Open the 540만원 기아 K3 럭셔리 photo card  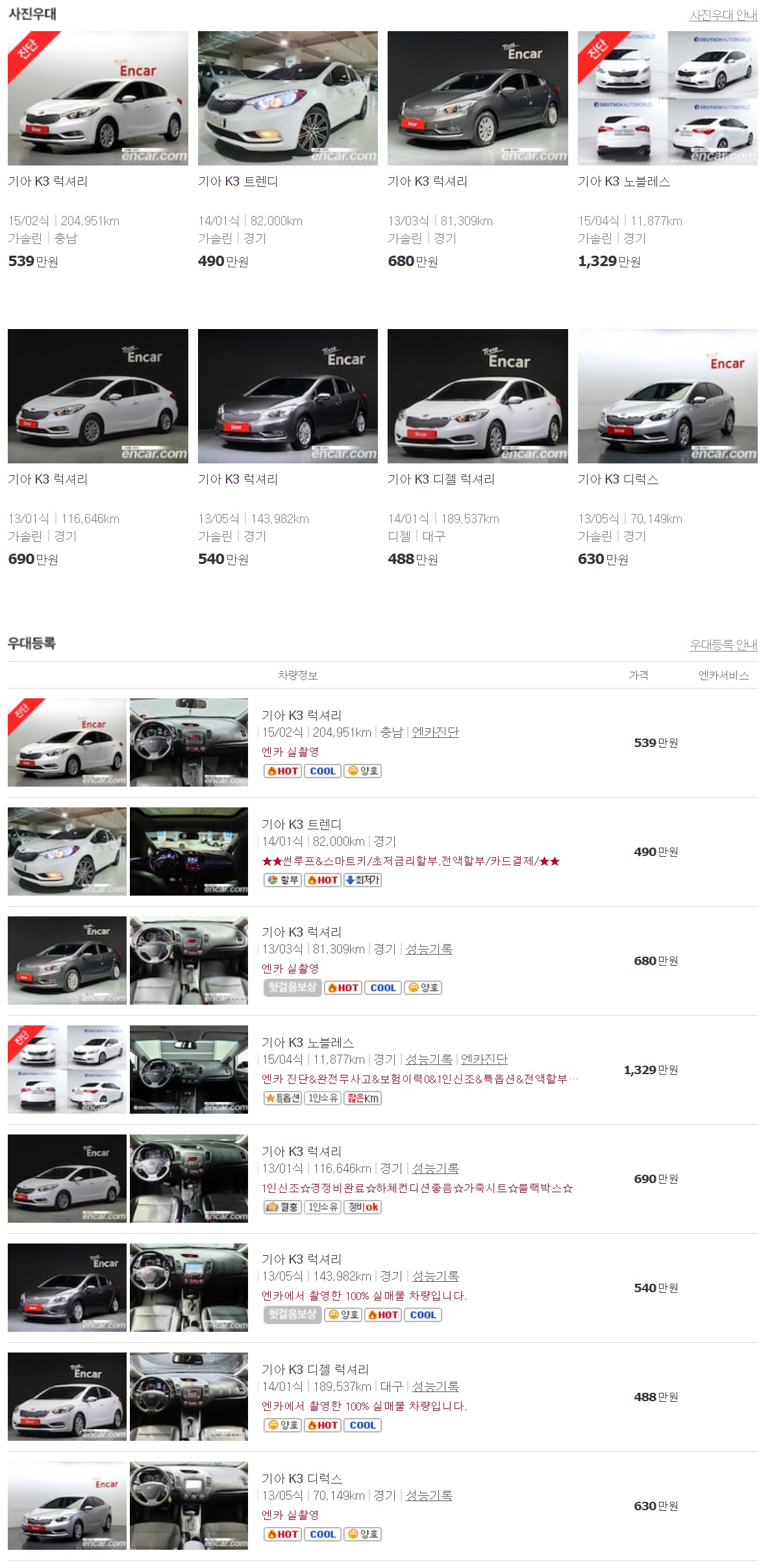pos(288,448)
